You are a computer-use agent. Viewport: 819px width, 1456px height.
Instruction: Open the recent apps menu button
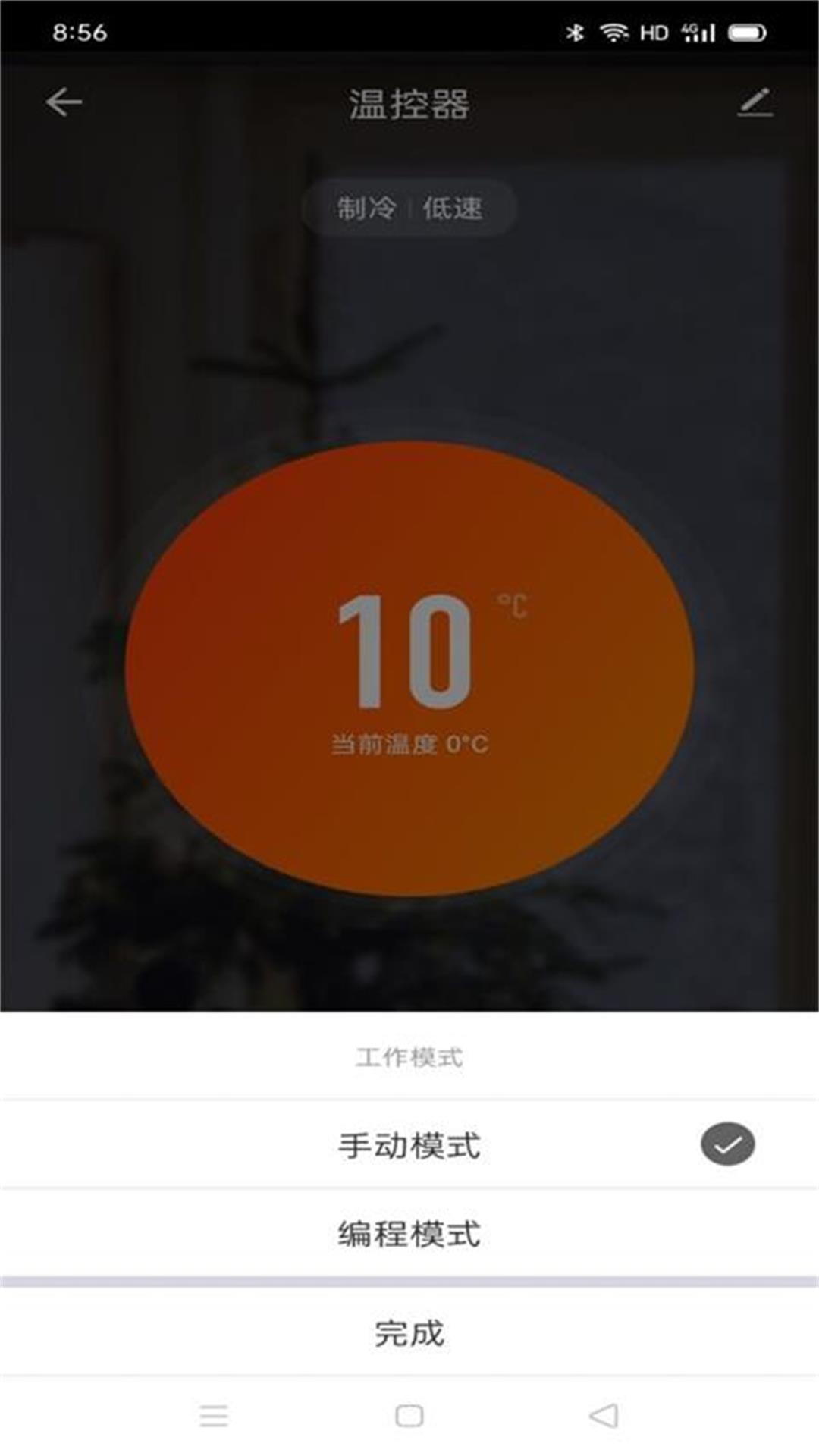pos(214,1416)
